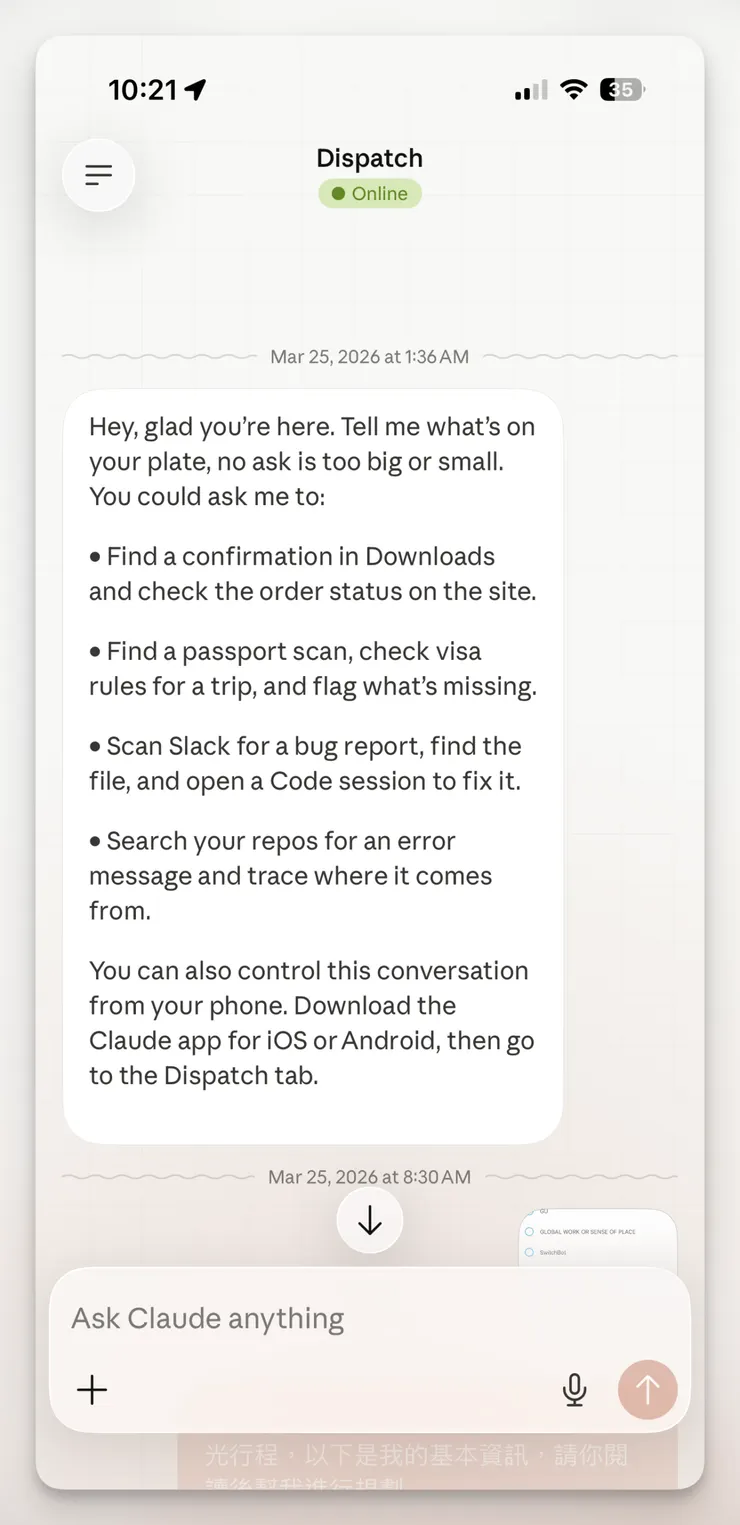Tap the send arrow button

[647, 1389]
